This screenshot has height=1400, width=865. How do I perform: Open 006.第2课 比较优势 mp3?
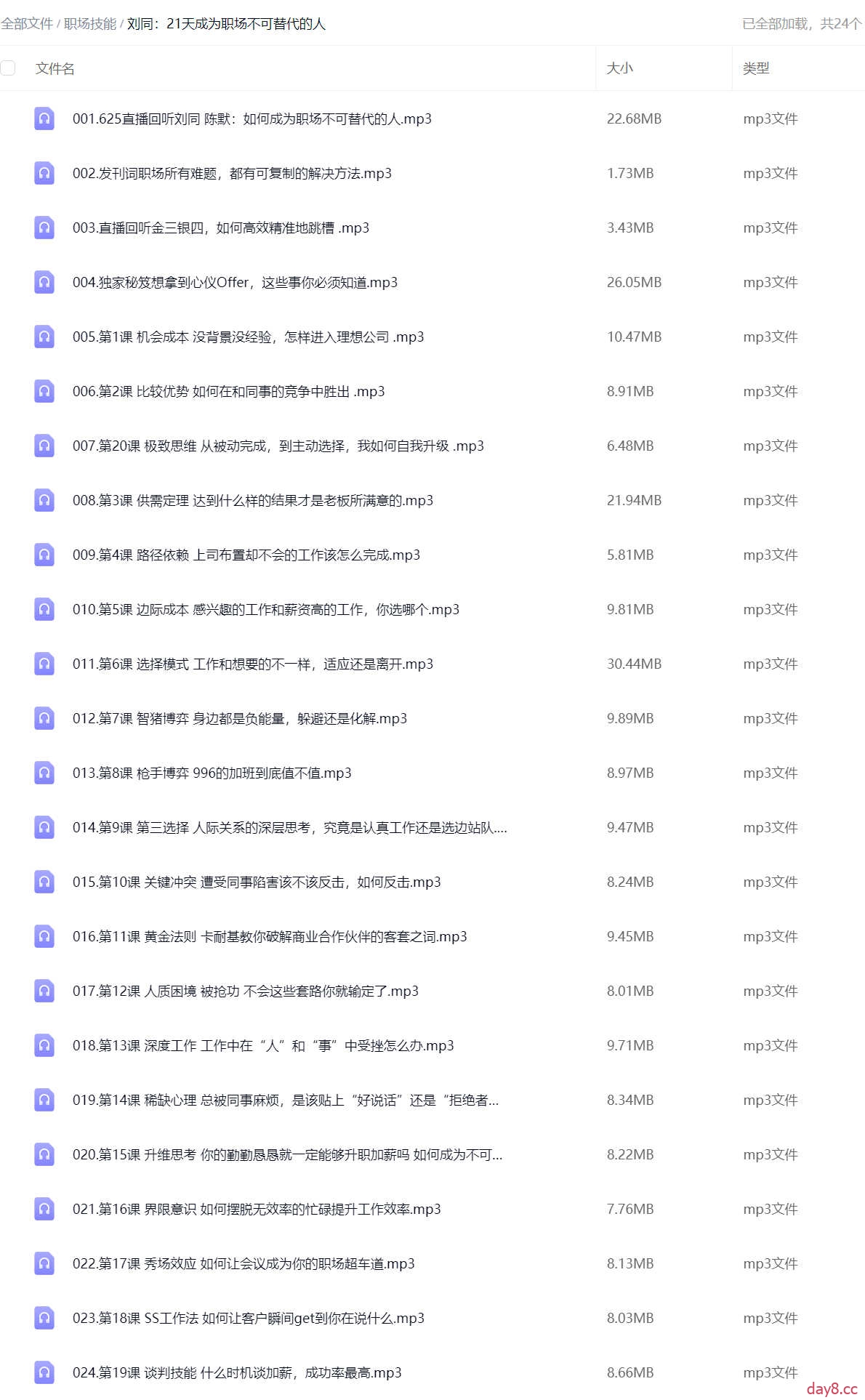click(x=228, y=392)
